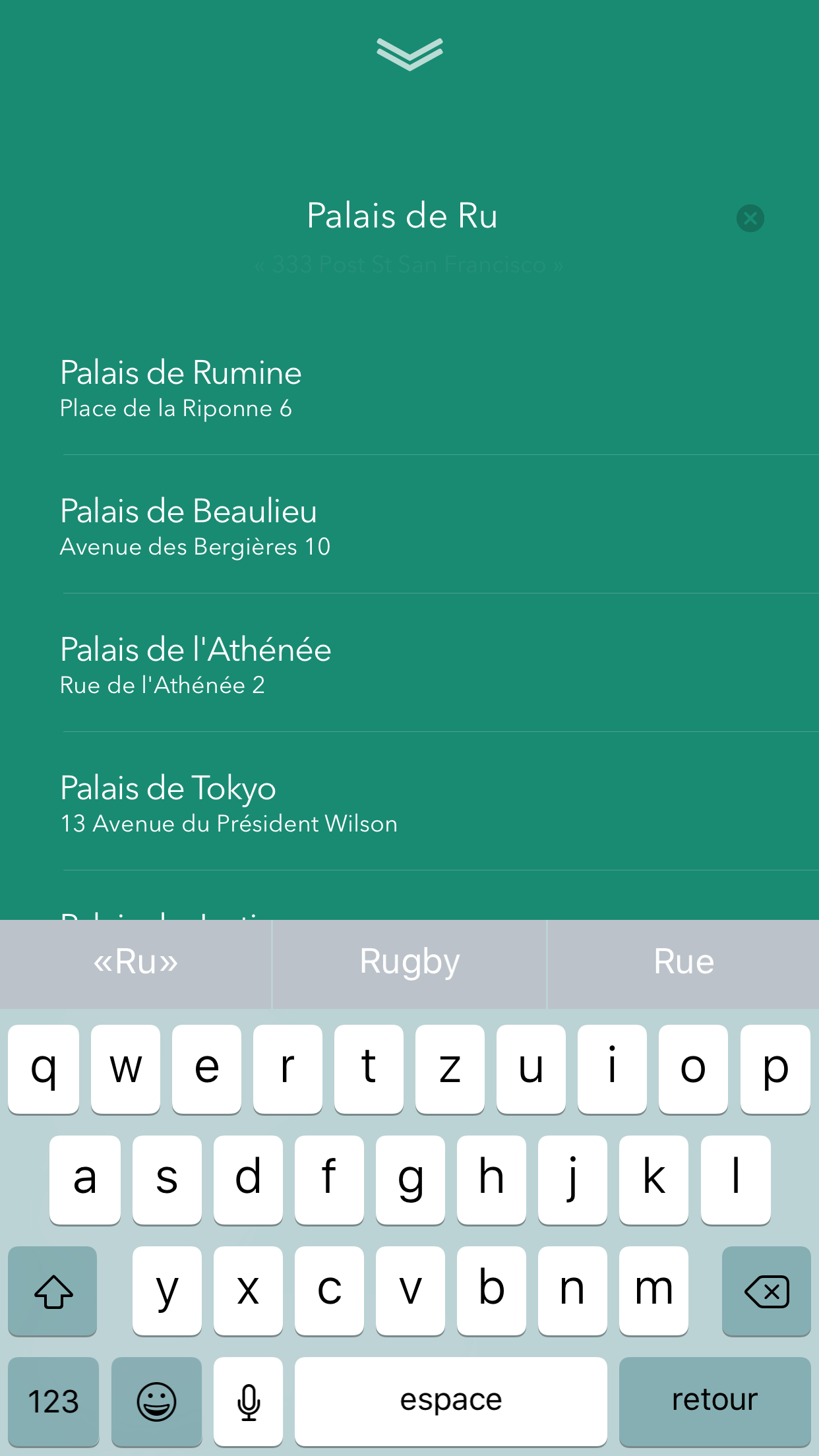Screen dimensions: 819x1456
Task: Open the emoji keyboard
Action: 156,1401
